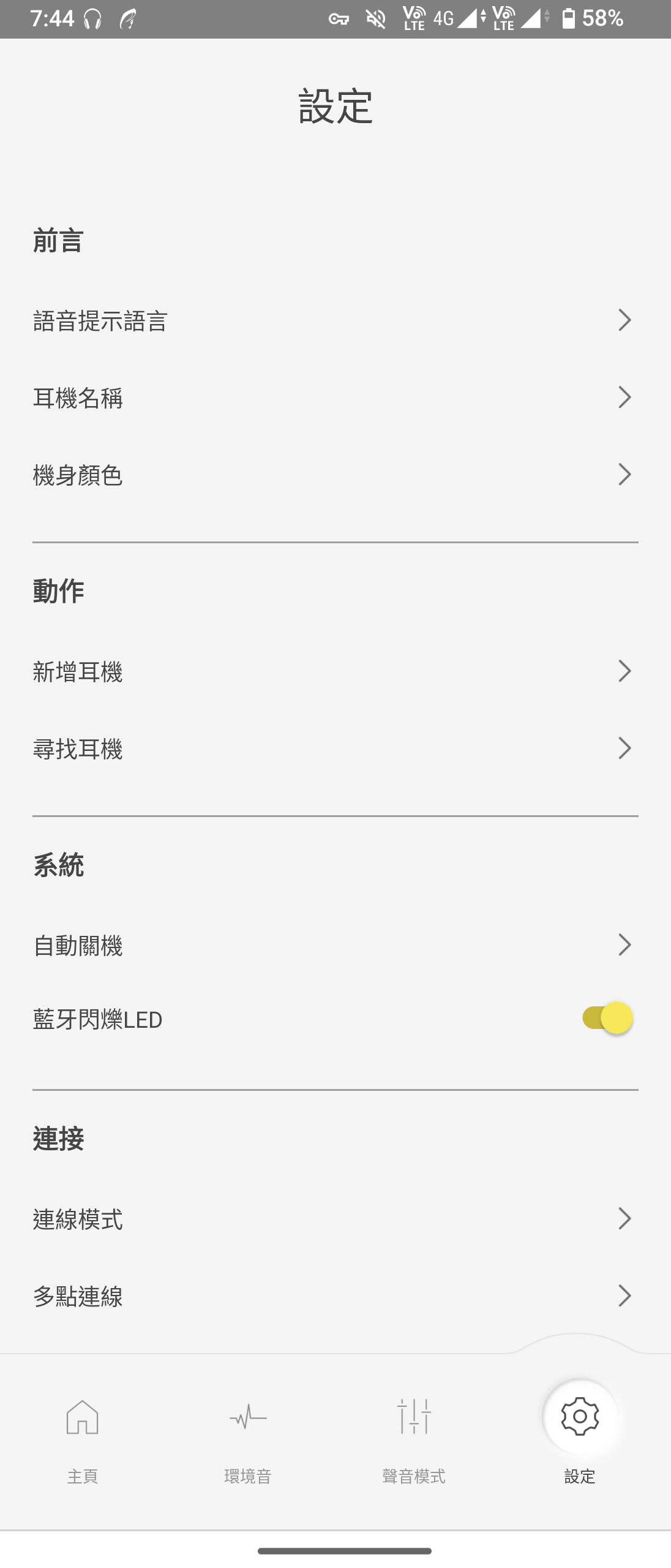Screen dimensions: 671x1568
Task: Open 新增耳機 to add headphones
Action: click(335, 671)
